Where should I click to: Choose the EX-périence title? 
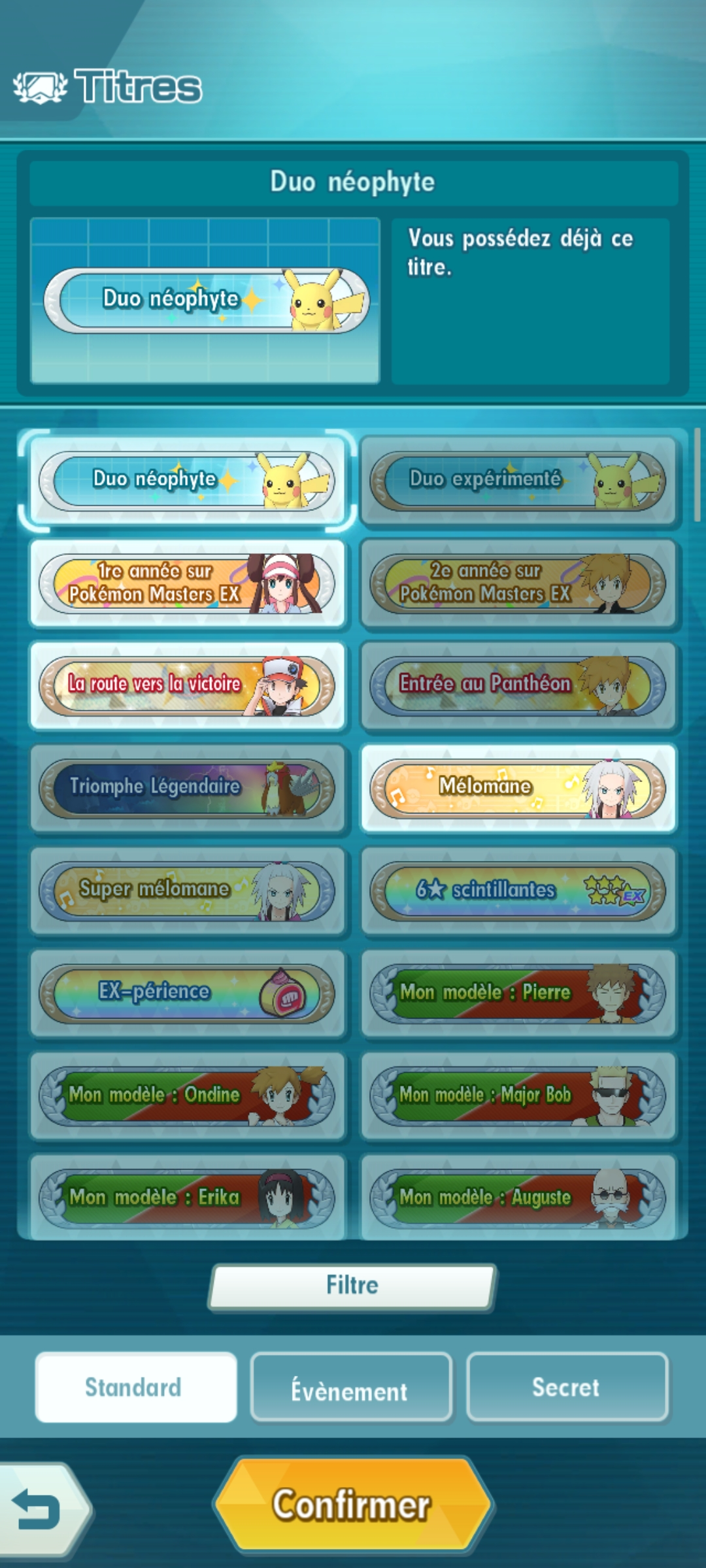pyautogui.click(x=188, y=993)
